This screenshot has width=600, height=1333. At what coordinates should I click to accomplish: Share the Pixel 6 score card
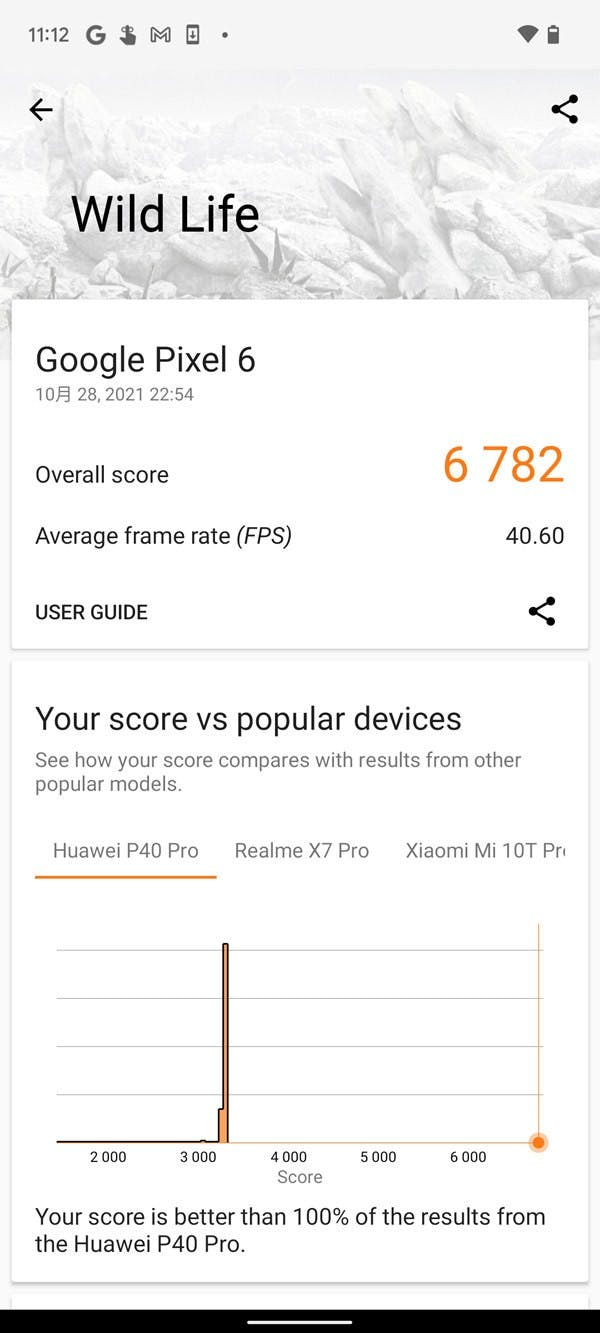[x=541, y=611]
